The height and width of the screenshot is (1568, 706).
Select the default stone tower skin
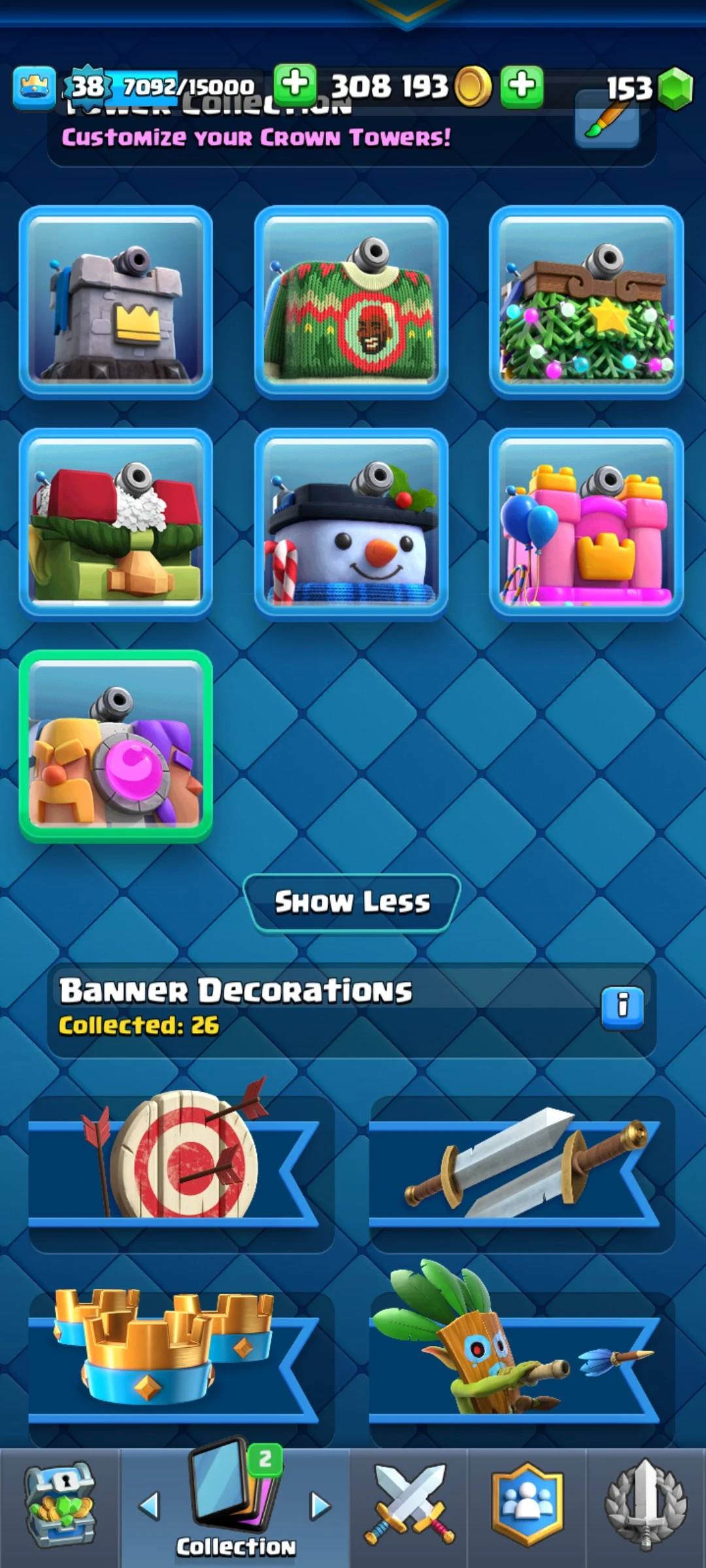pyautogui.click(x=116, y=302)
